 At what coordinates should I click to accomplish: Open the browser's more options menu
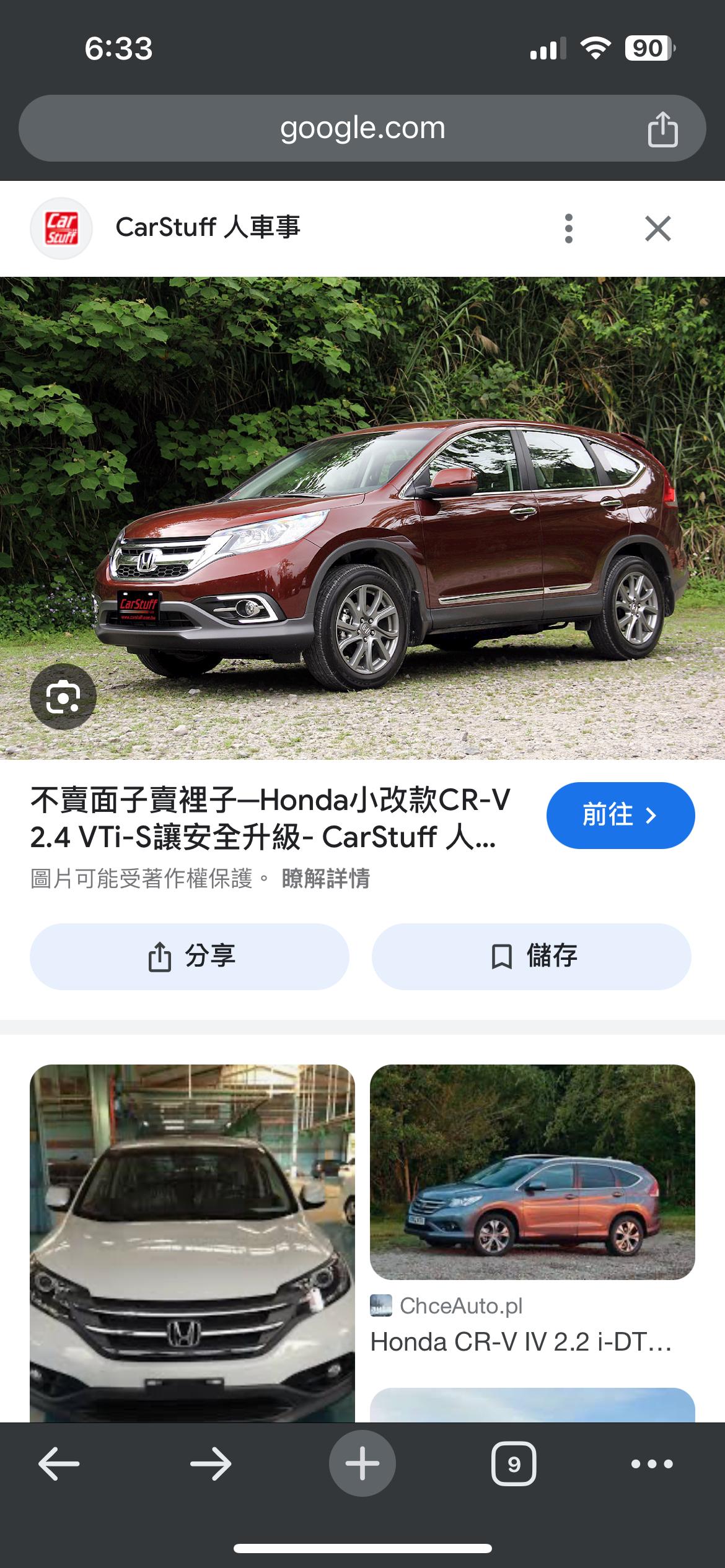(652, 1464)
